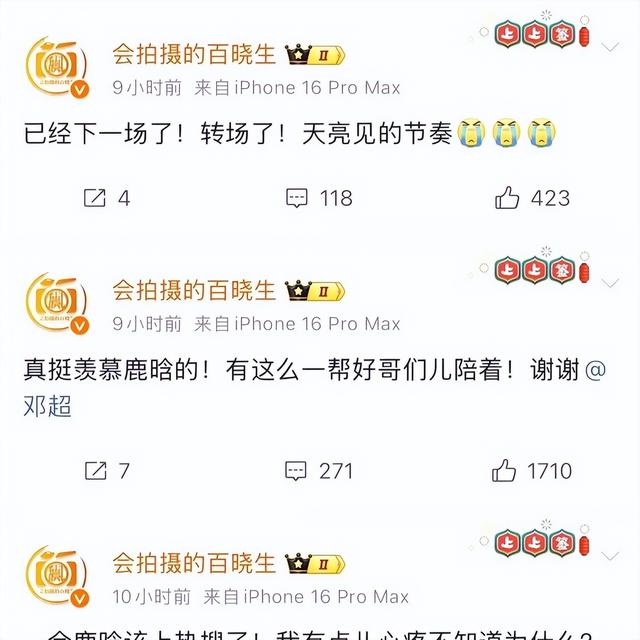Screen dimensions: 640x640
Task: Open the @邓超 mention link
Action: click(x=47, y=407)
